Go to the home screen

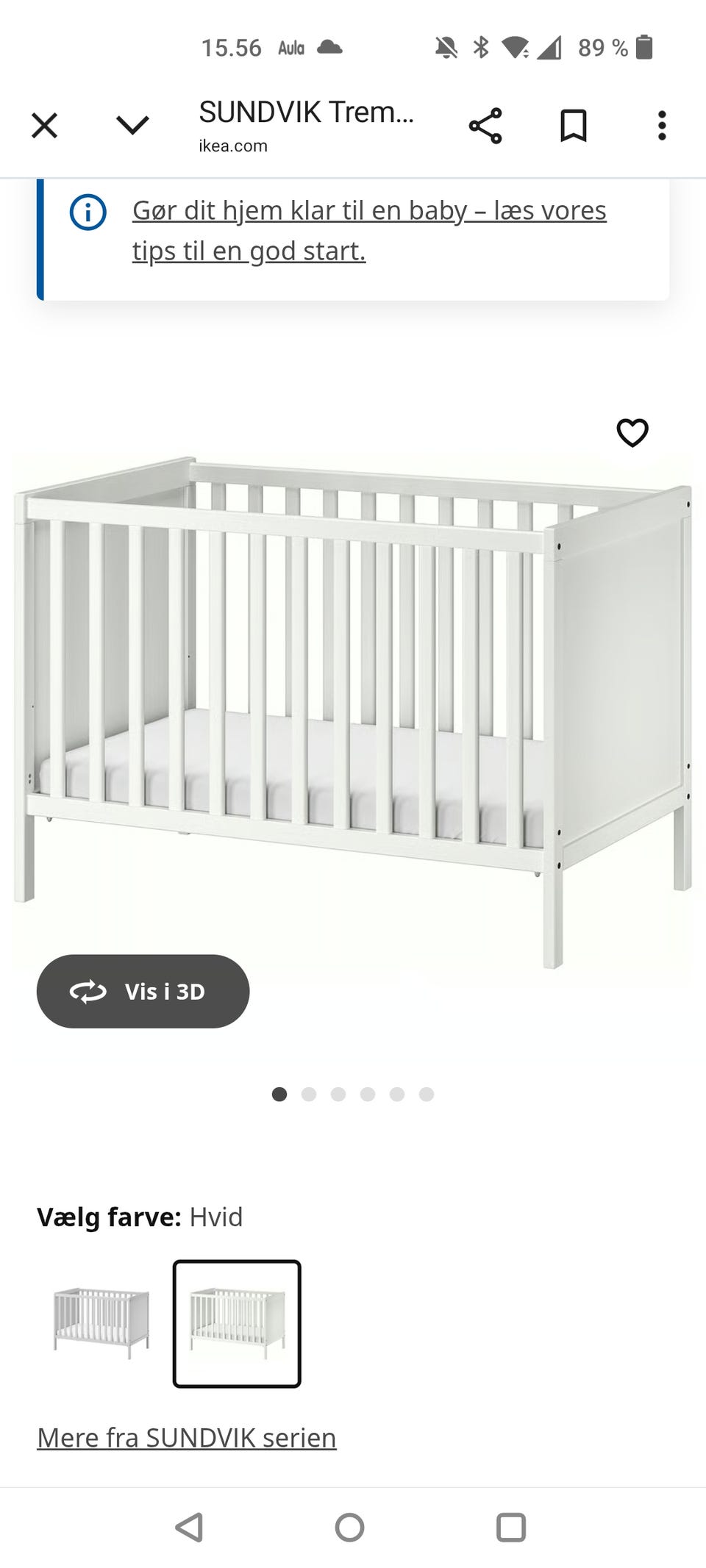click(x=349, y=1527)
